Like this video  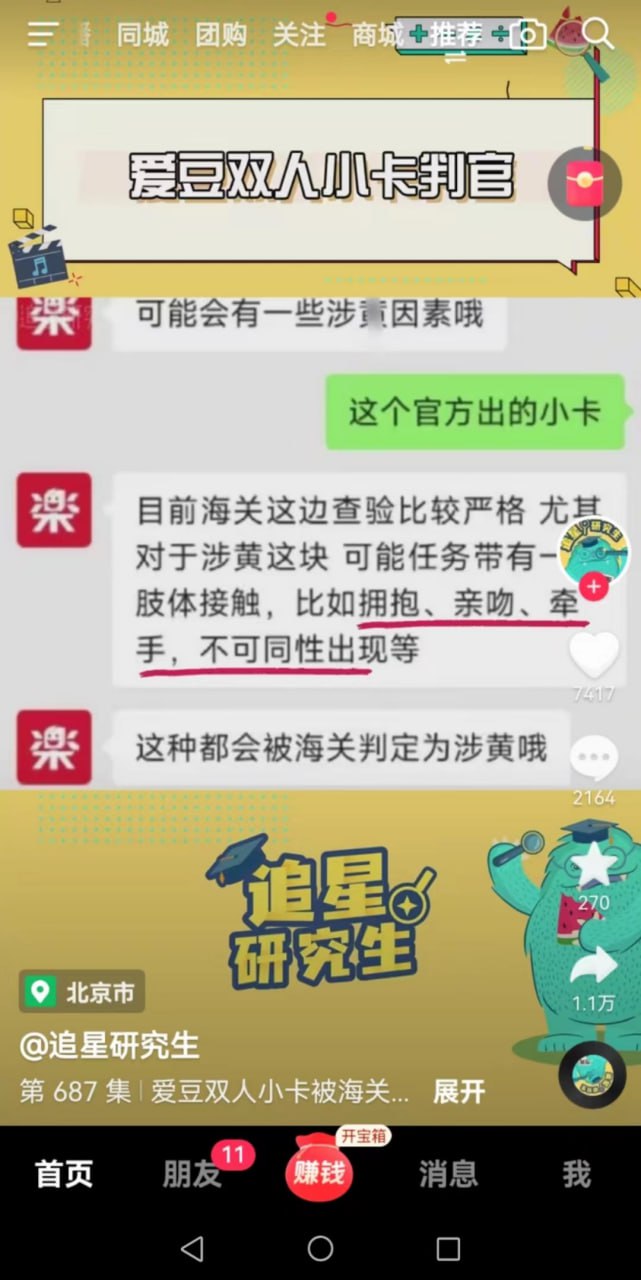(x=593, y=655)
